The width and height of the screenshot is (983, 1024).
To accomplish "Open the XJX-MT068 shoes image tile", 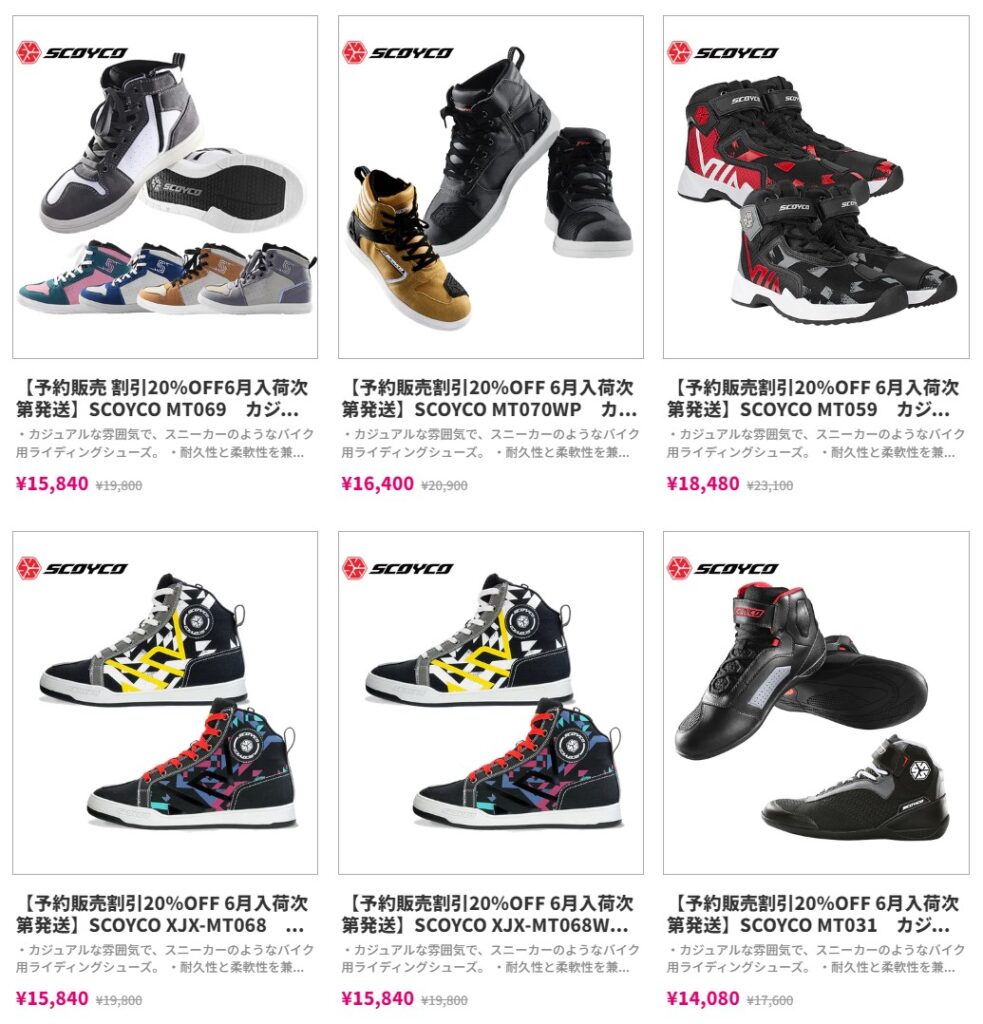I will tap(165, 702).
